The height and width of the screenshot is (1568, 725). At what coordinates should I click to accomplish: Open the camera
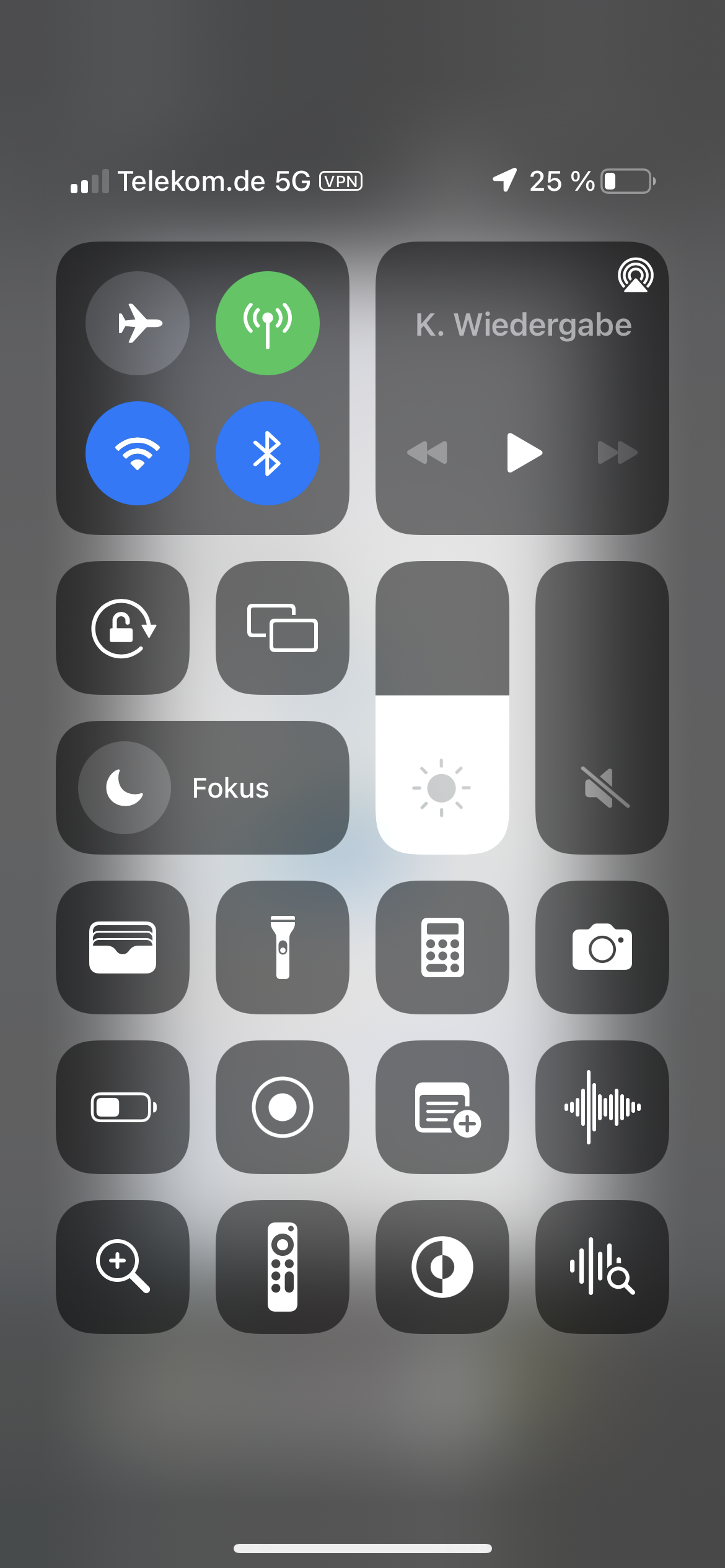(602, 947)
